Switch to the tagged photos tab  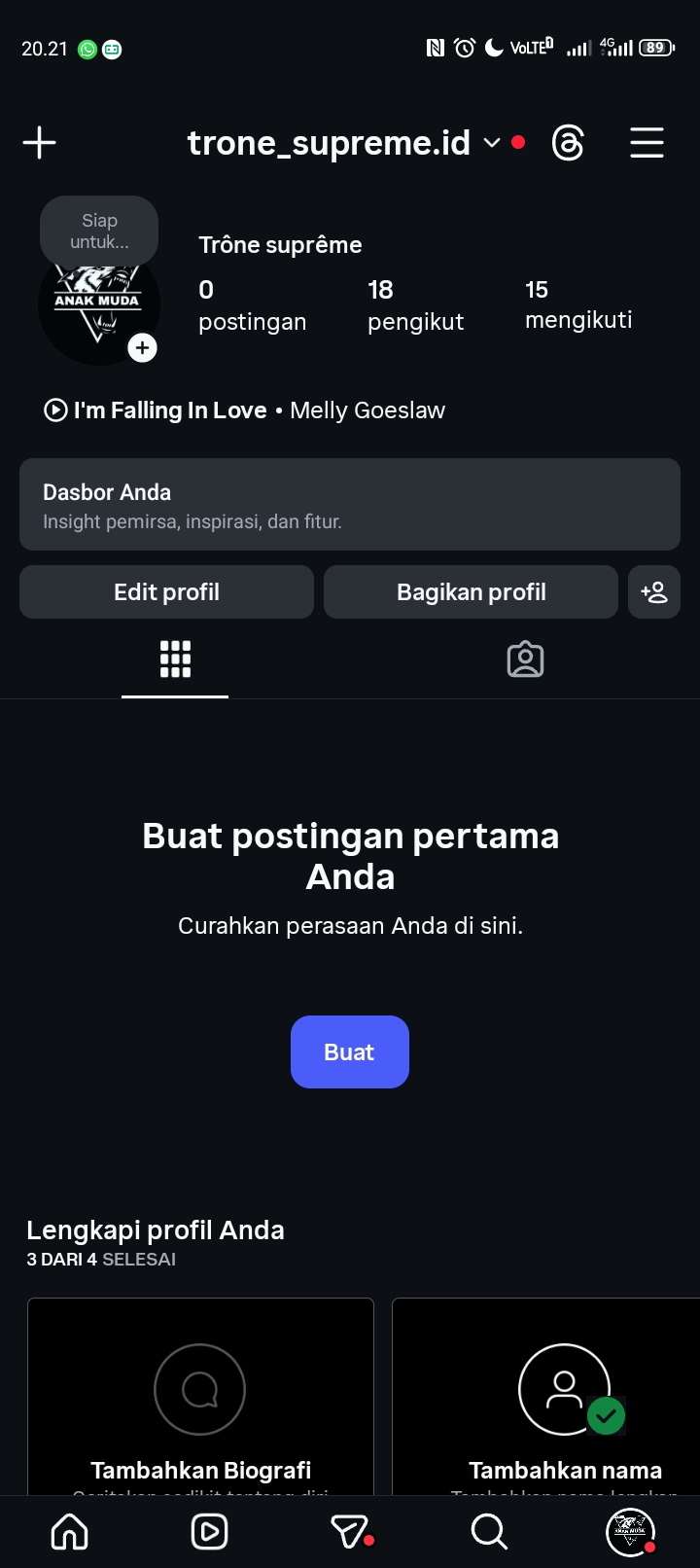pos(525,659)
